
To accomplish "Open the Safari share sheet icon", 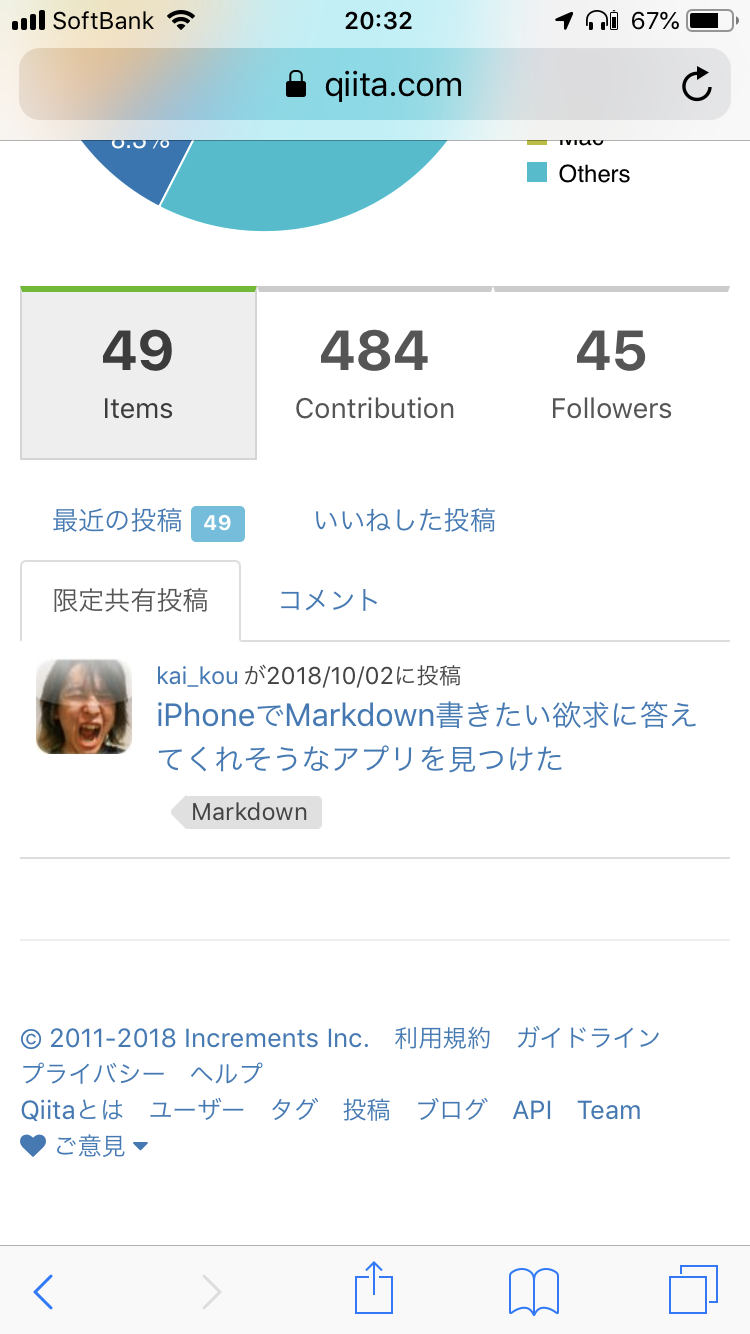I will point(373,1290).
